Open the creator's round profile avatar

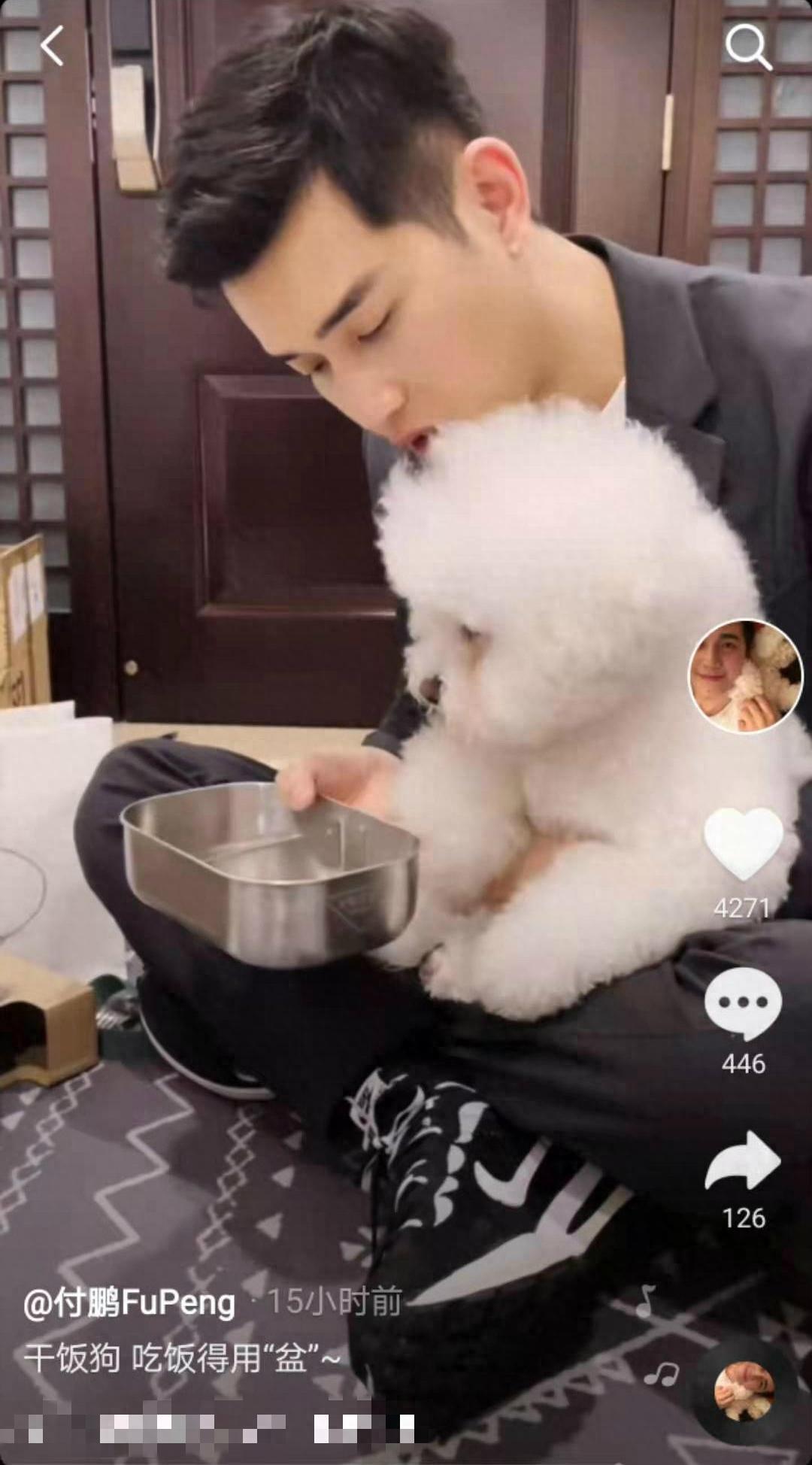tap(745, 677)
